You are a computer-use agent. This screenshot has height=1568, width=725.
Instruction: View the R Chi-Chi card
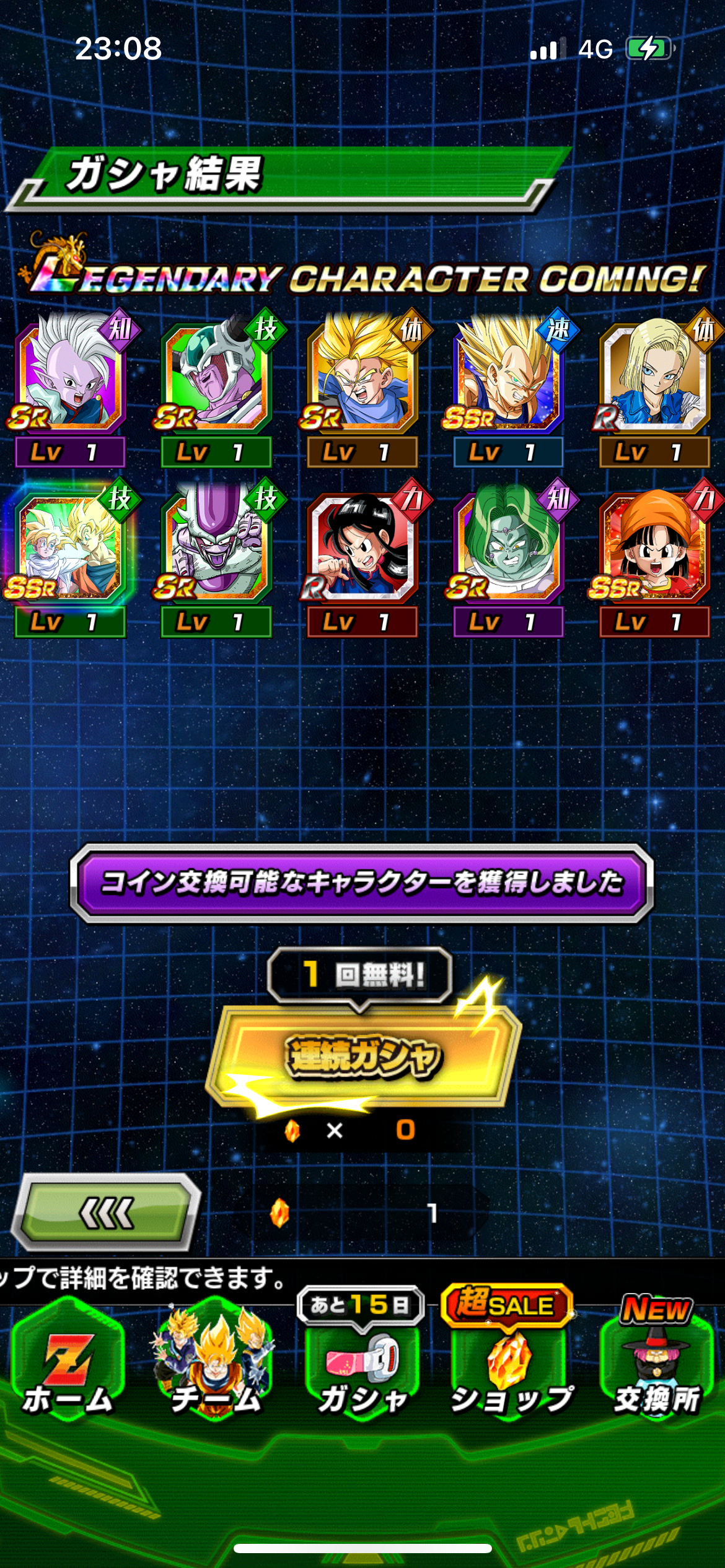pyautogui.click(x=362, y=558)
